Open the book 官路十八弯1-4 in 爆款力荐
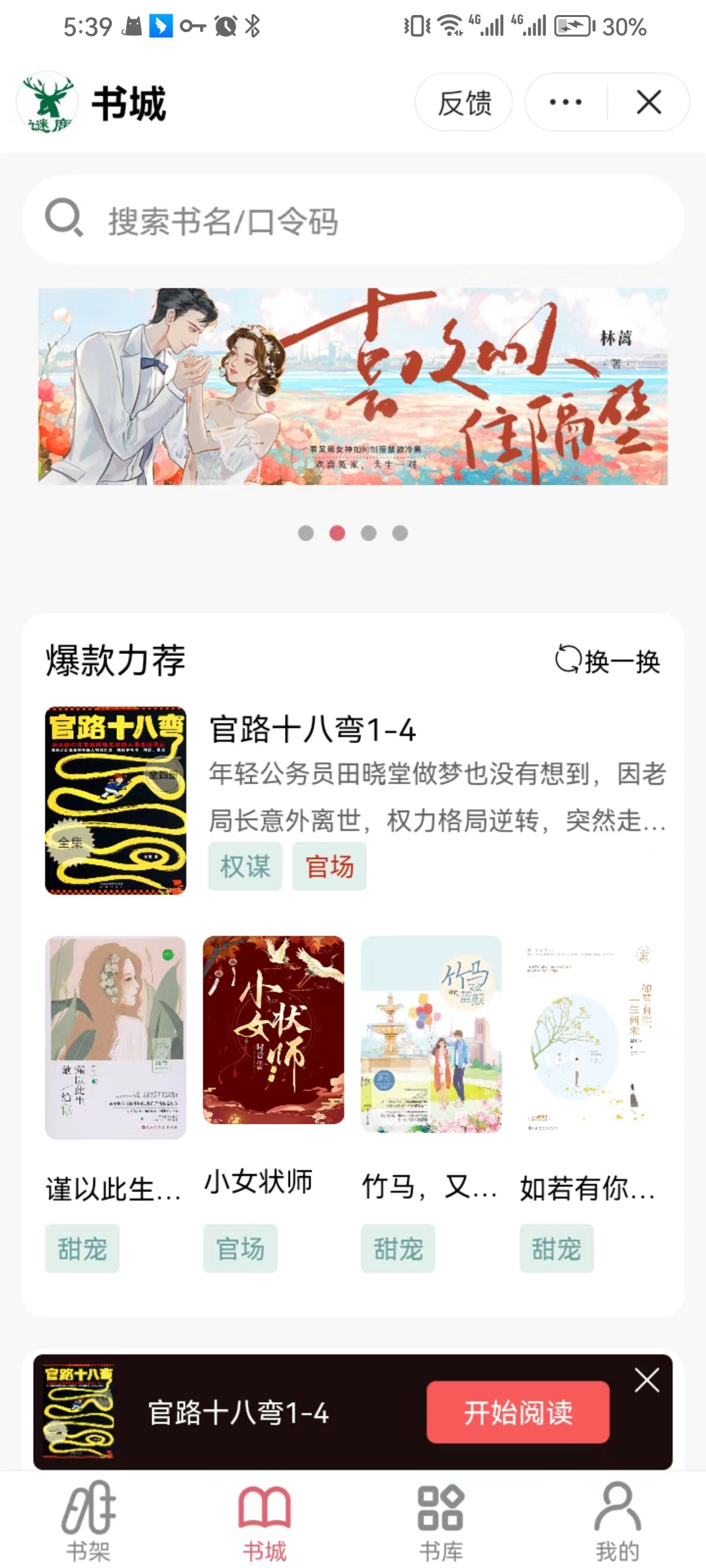 pyautogui.click(x=312, y=729)
